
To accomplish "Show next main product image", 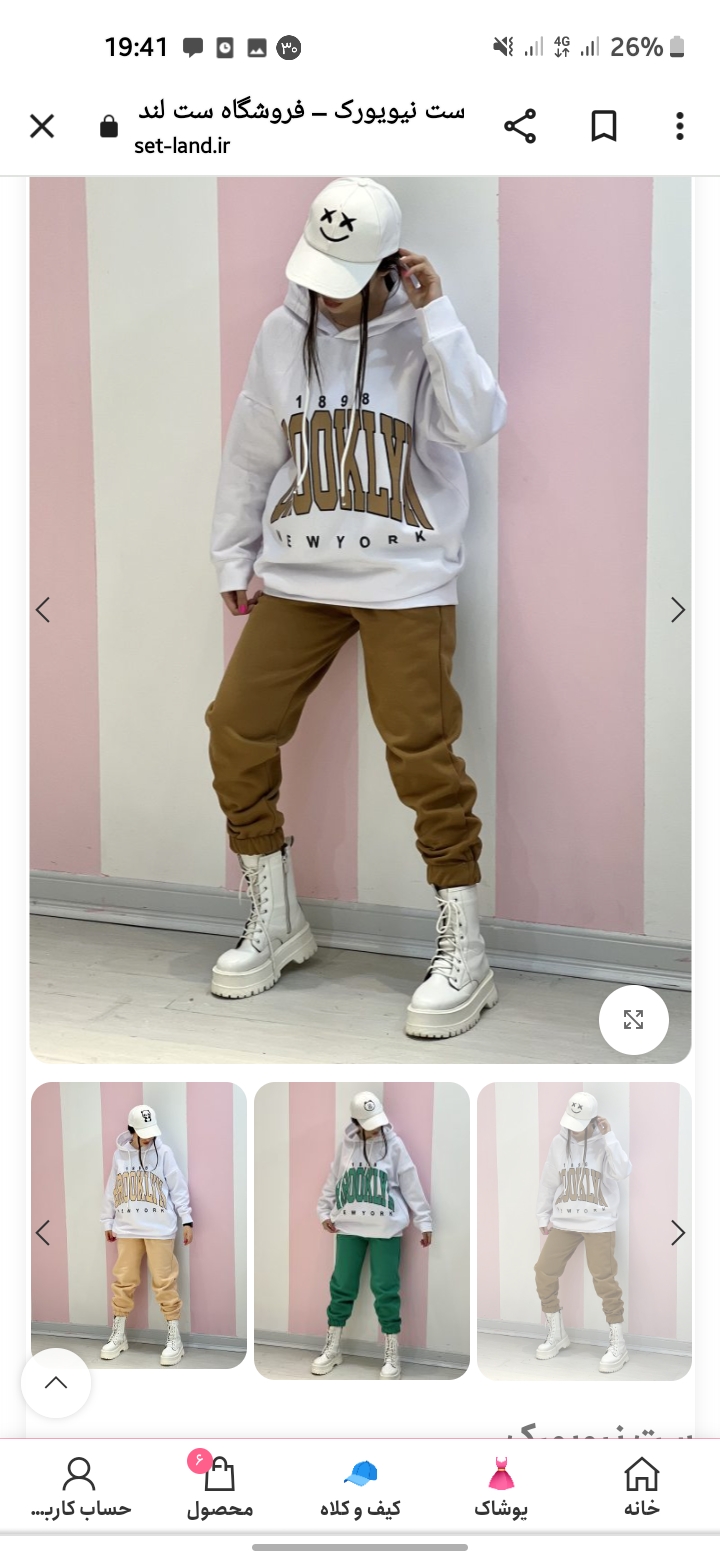I will 678,610.
